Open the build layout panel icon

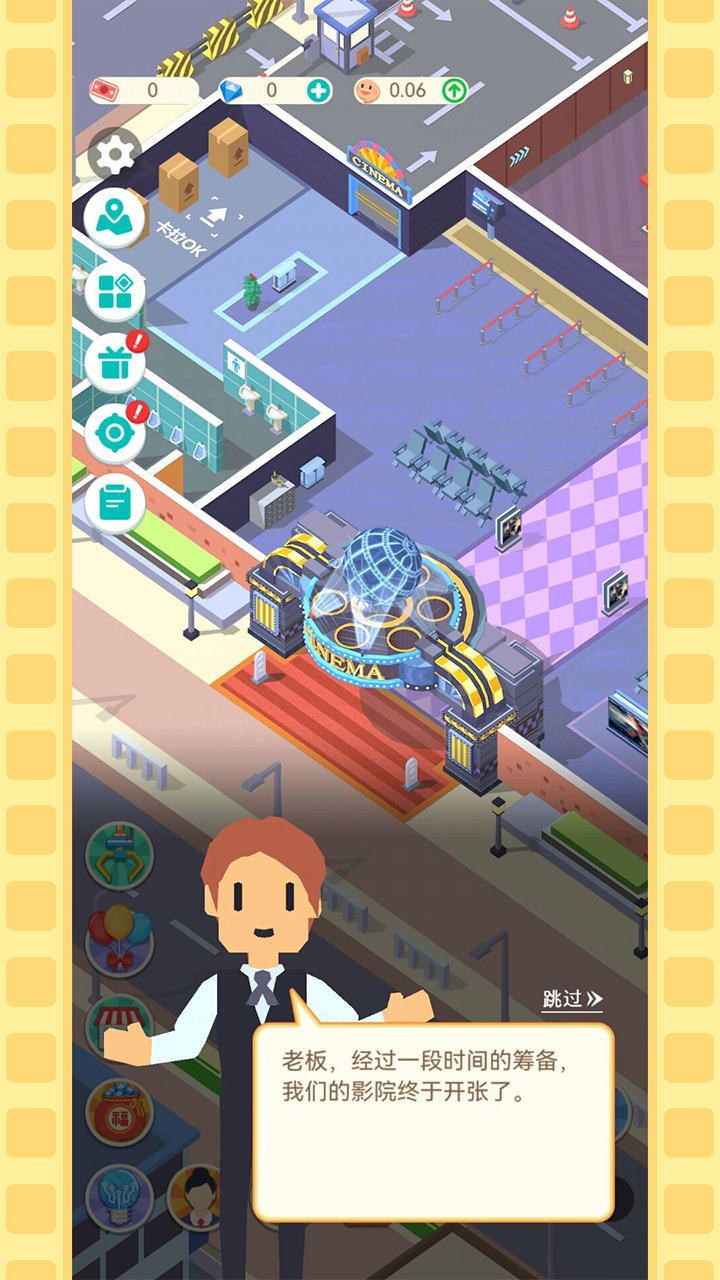click(115, 288)
